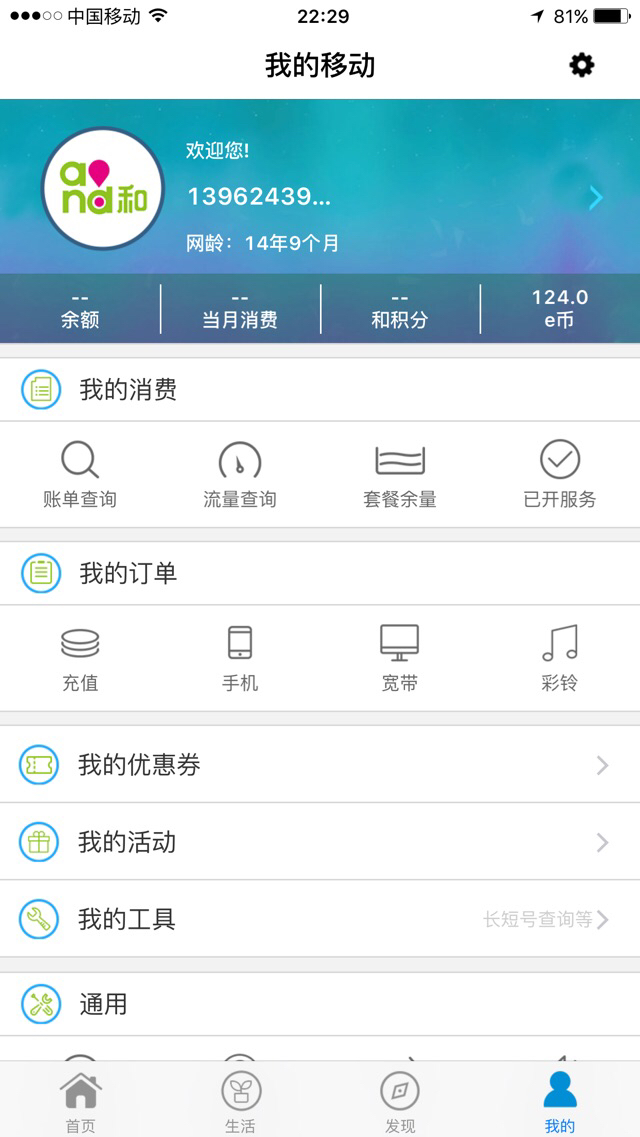Open 流量查询 data usage check

point(240,475)
